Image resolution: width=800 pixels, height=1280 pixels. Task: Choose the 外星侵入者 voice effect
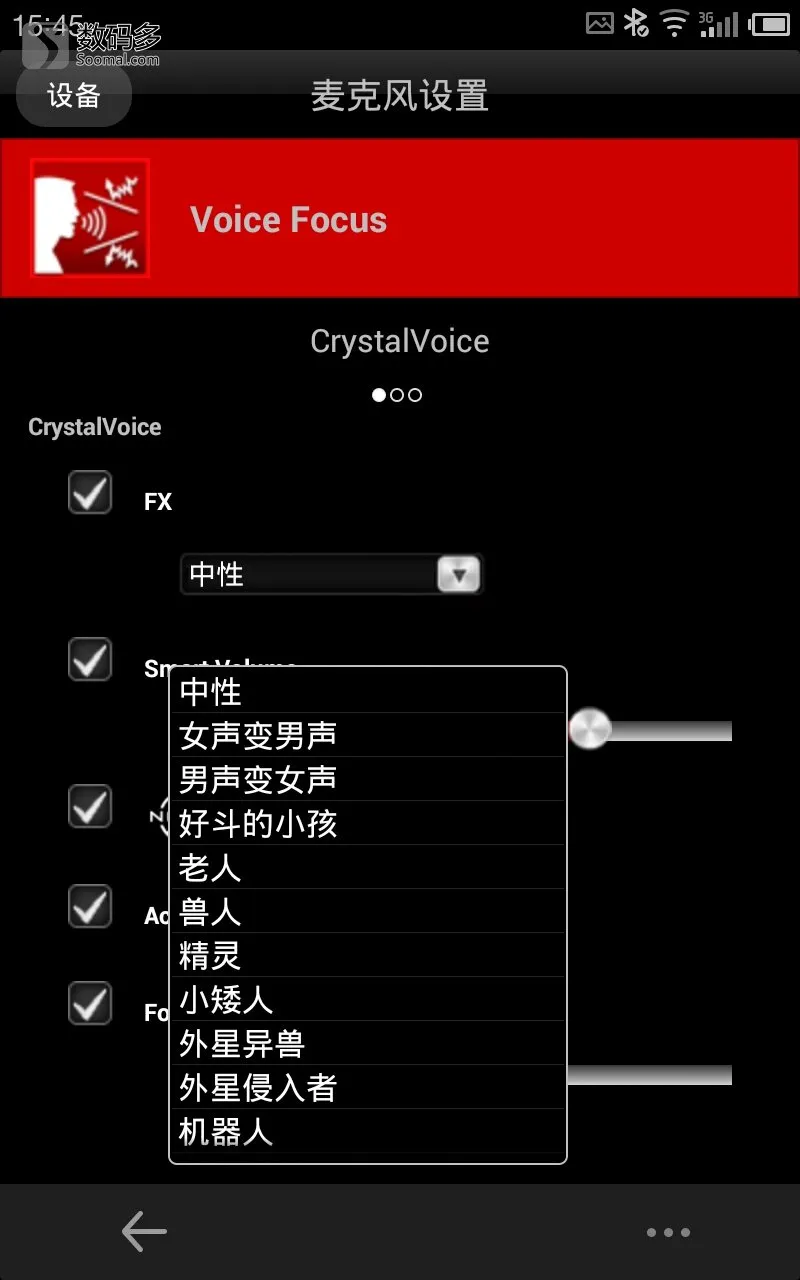pos(368,1088)
